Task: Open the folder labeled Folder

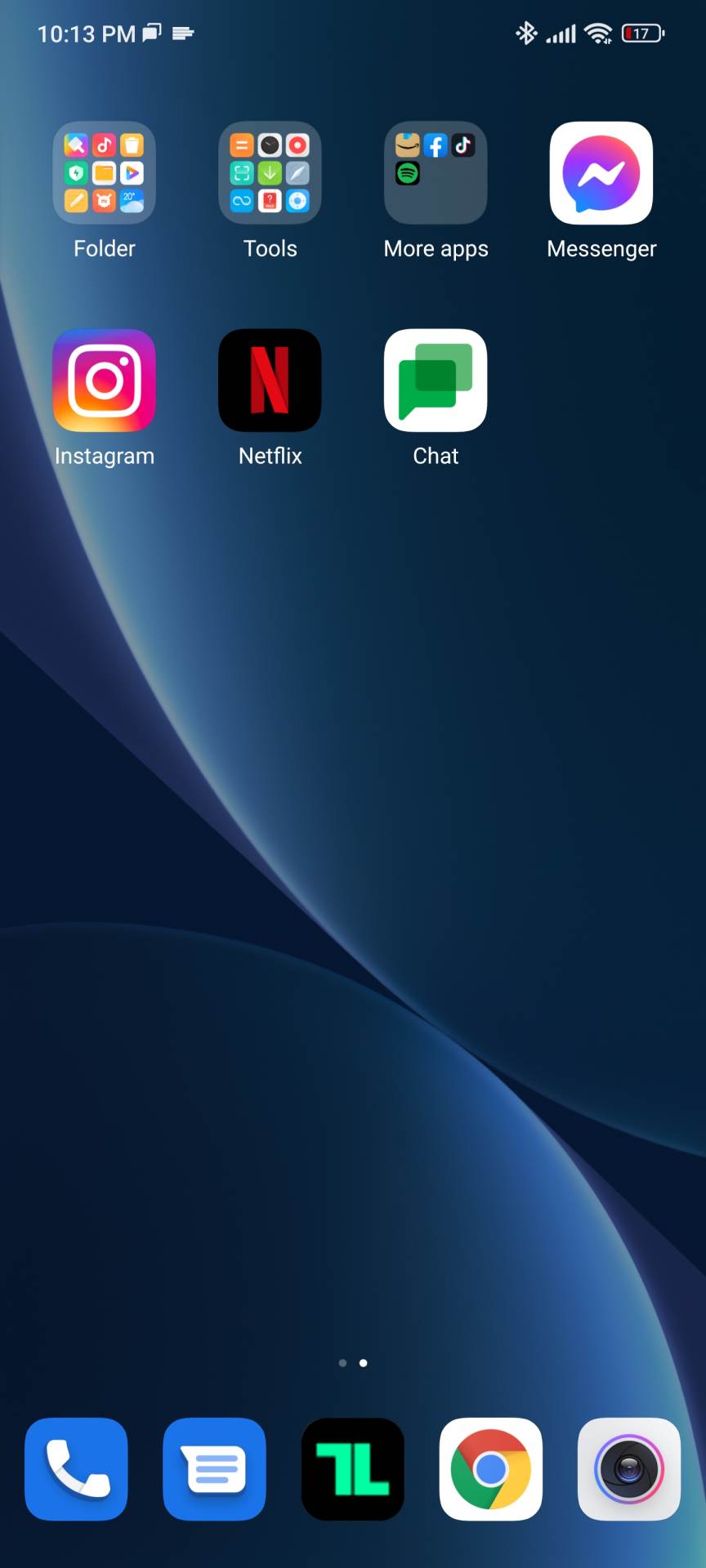Action: 104,173
